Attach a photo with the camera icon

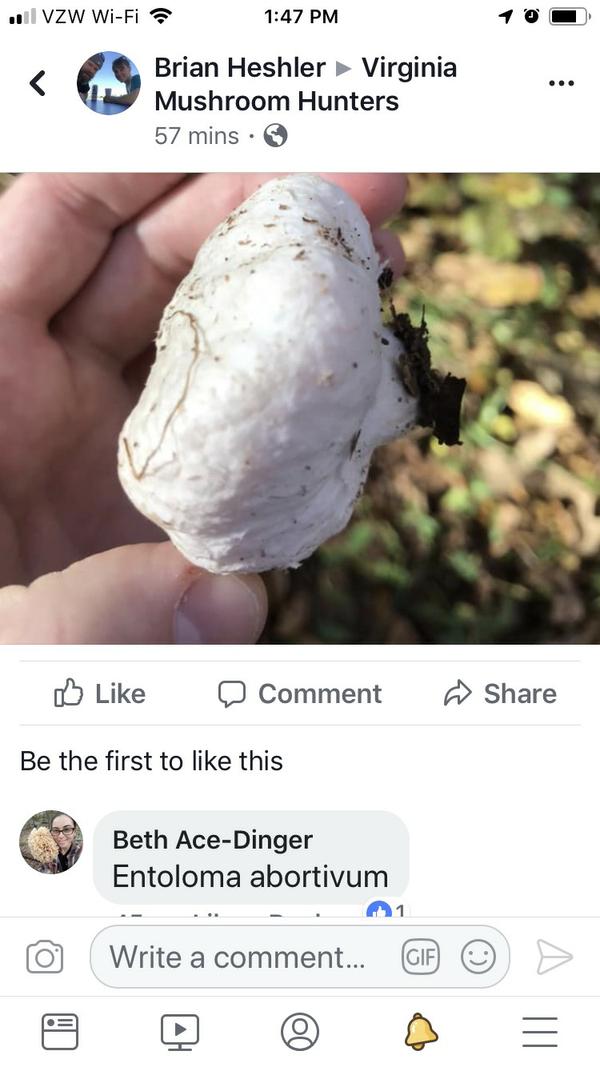pyautogui.click(x=45, y=957)
